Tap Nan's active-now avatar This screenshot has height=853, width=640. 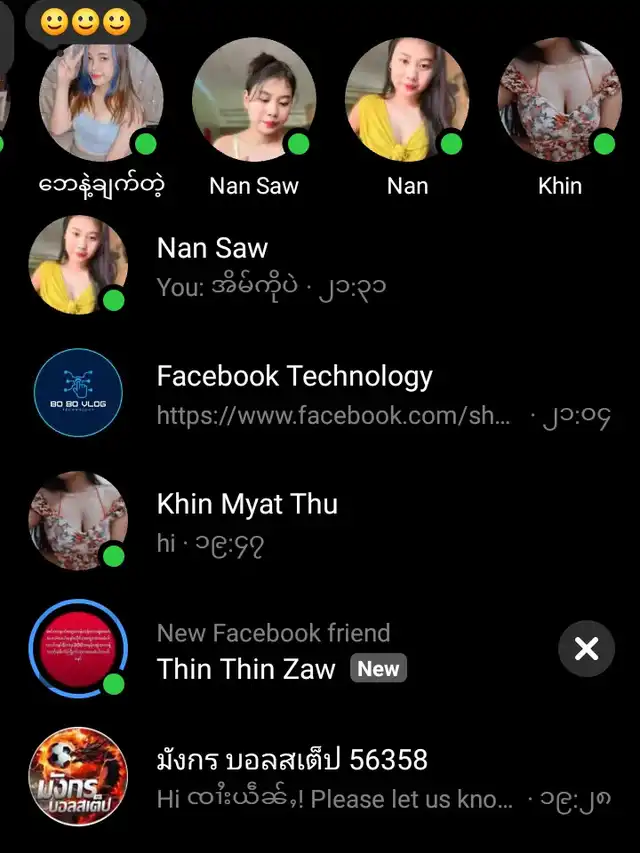[x=407, y=100]
